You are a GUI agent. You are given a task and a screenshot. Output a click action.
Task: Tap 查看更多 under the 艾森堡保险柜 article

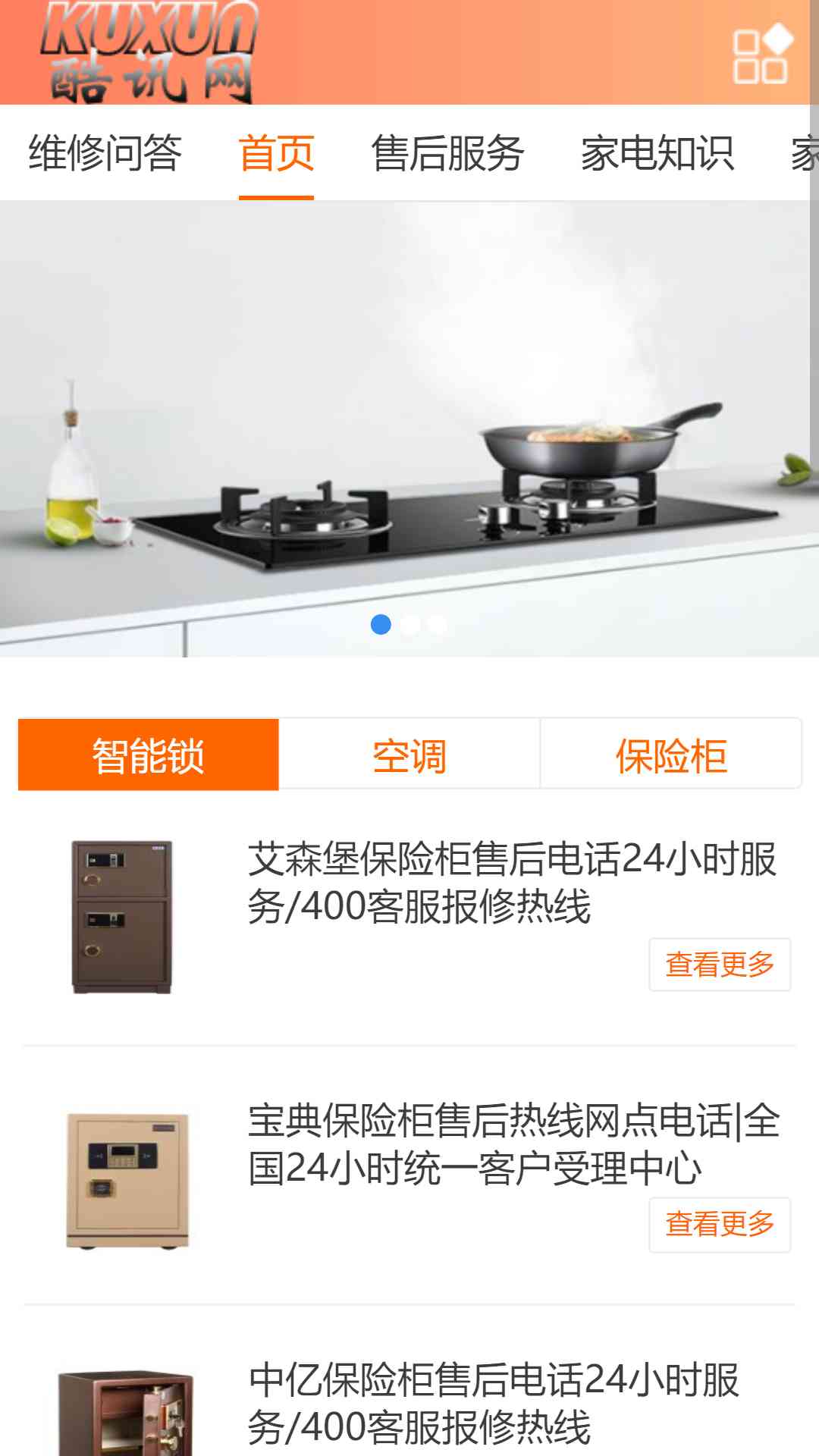tap(719, 965)
